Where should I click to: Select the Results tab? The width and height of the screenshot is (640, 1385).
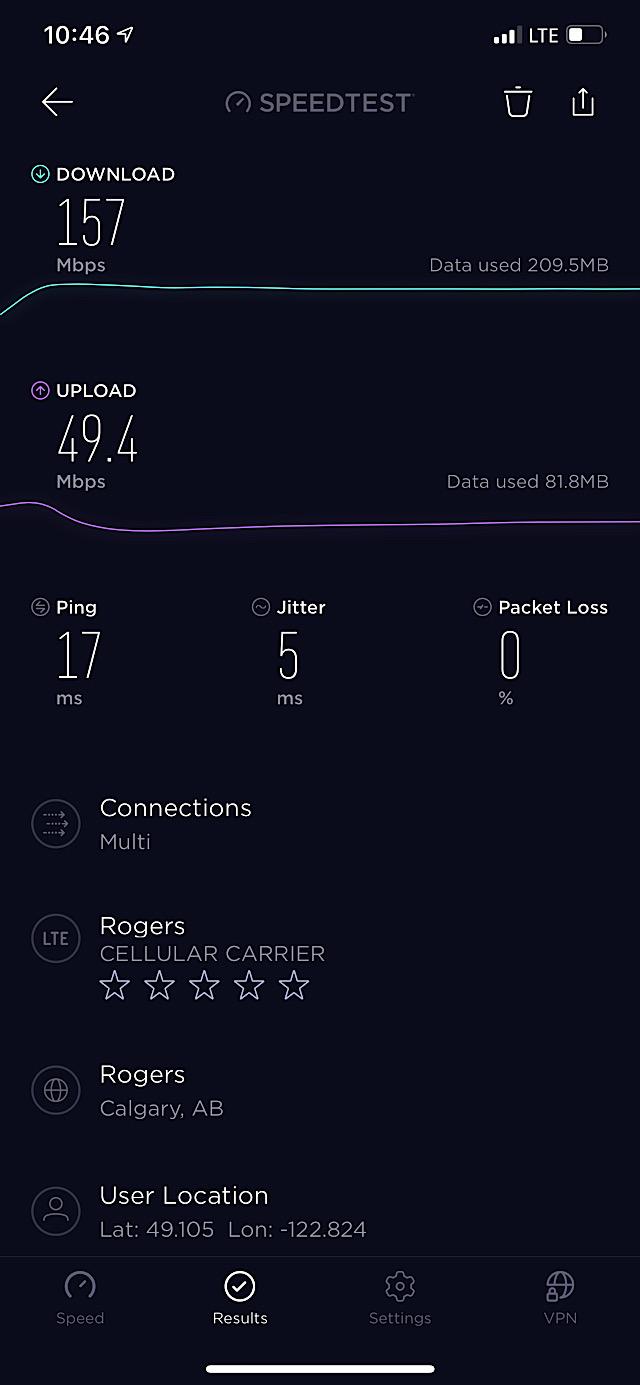[240, 1298]
